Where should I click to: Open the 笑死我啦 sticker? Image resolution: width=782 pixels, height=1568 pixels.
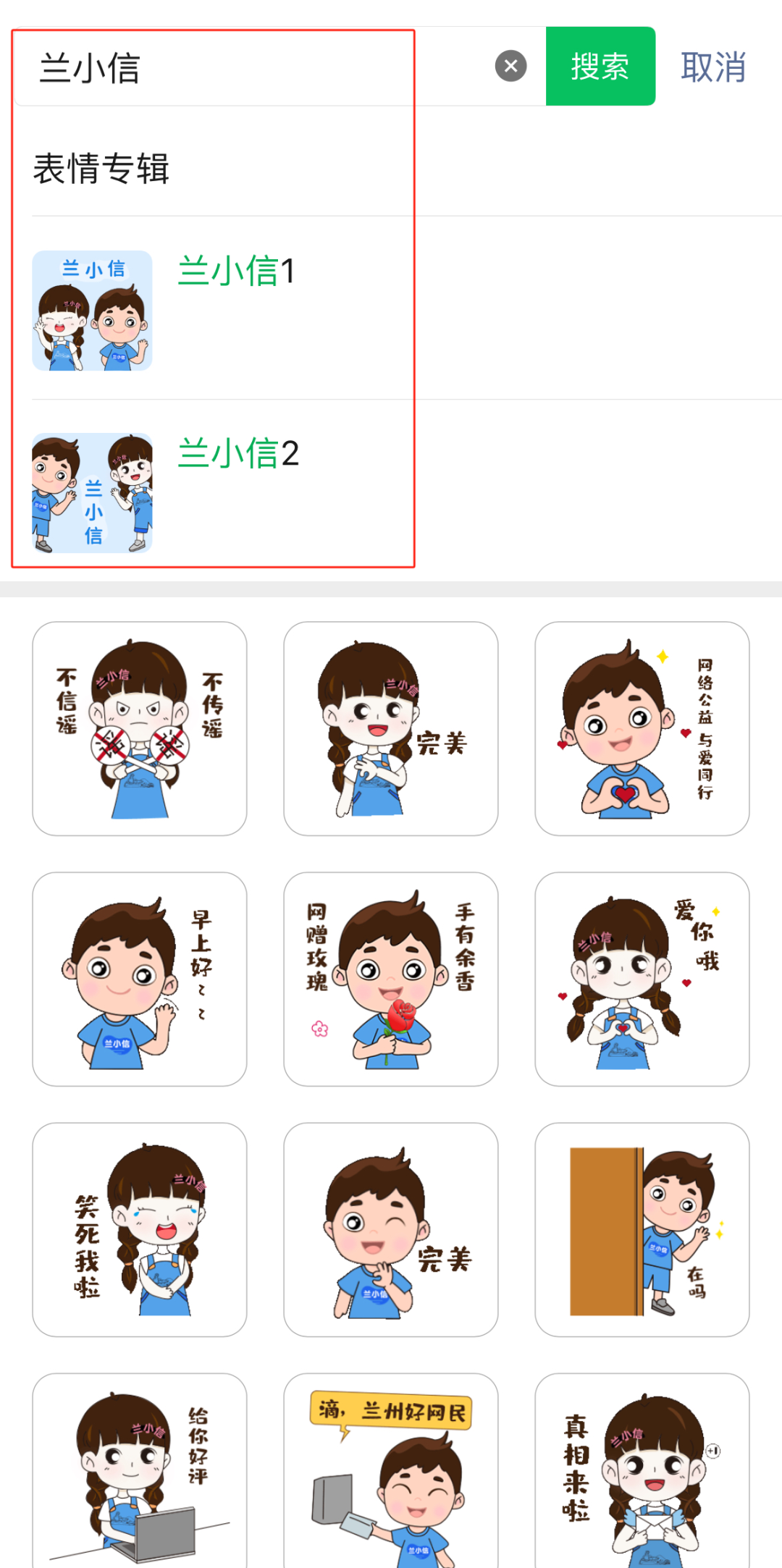click(x=140, y=1230)
